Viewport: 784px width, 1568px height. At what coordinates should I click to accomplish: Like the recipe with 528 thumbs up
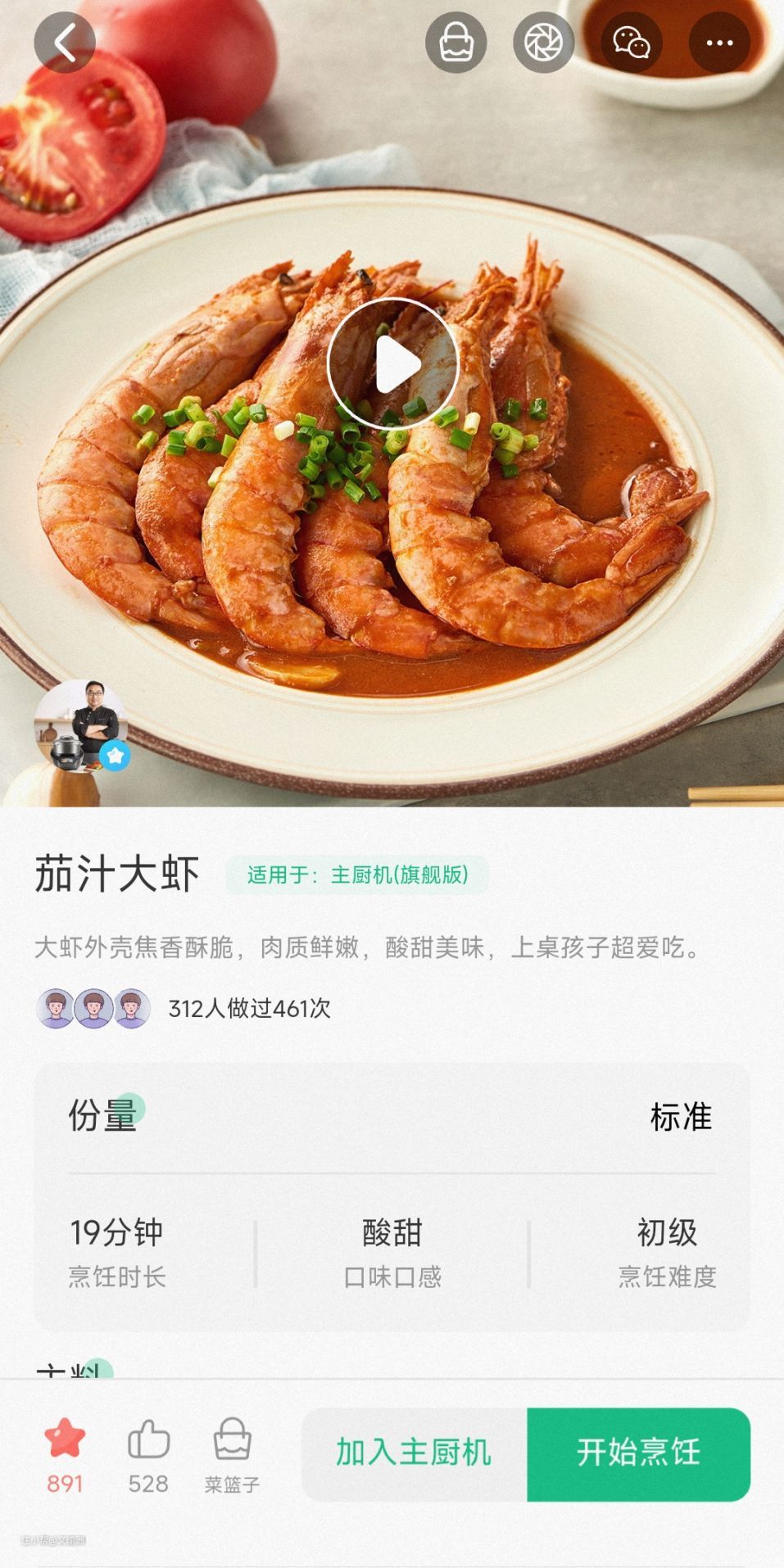point(148,1455)
